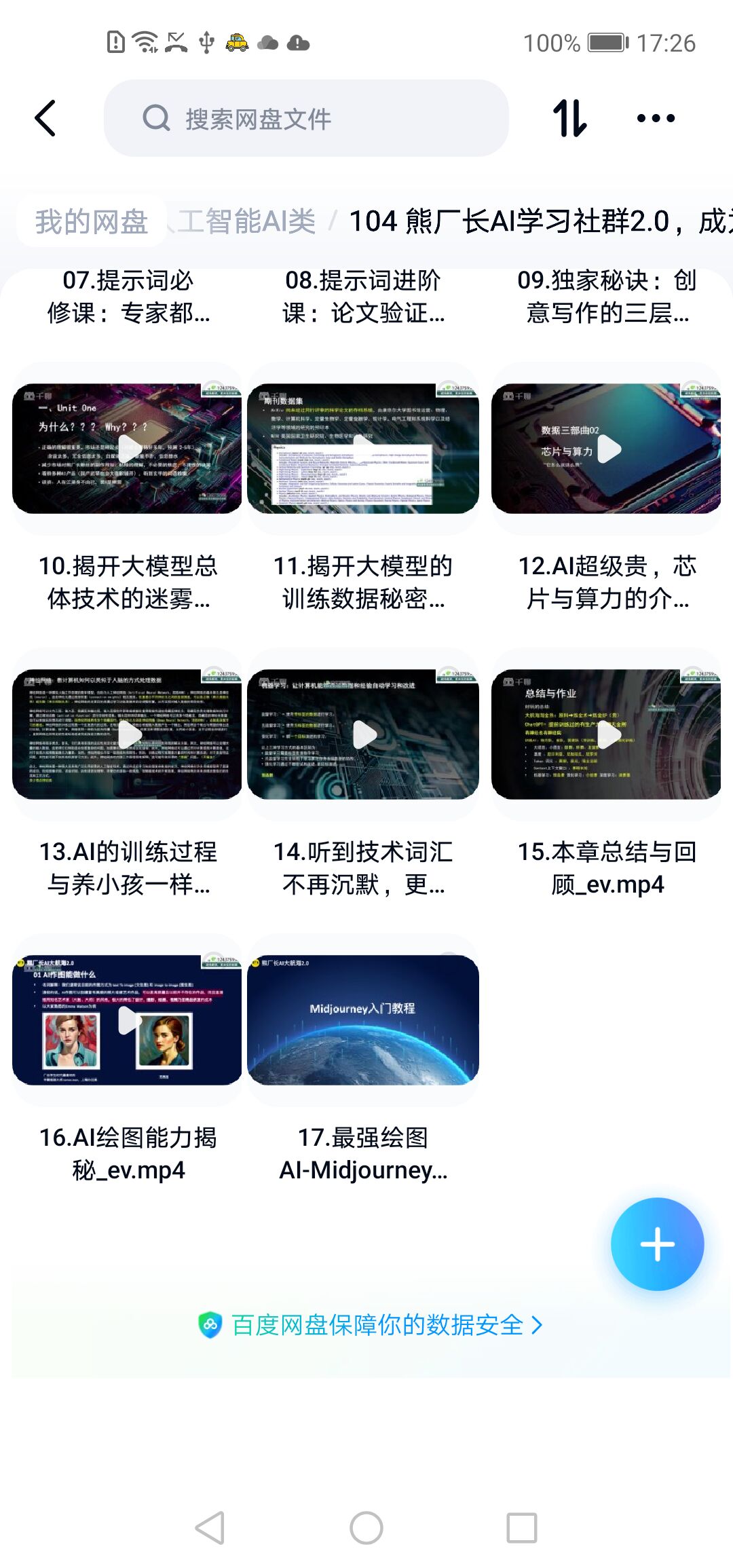
Task: Play video 12.AI超级贵，芯片与算力
Action: (607, 449)
